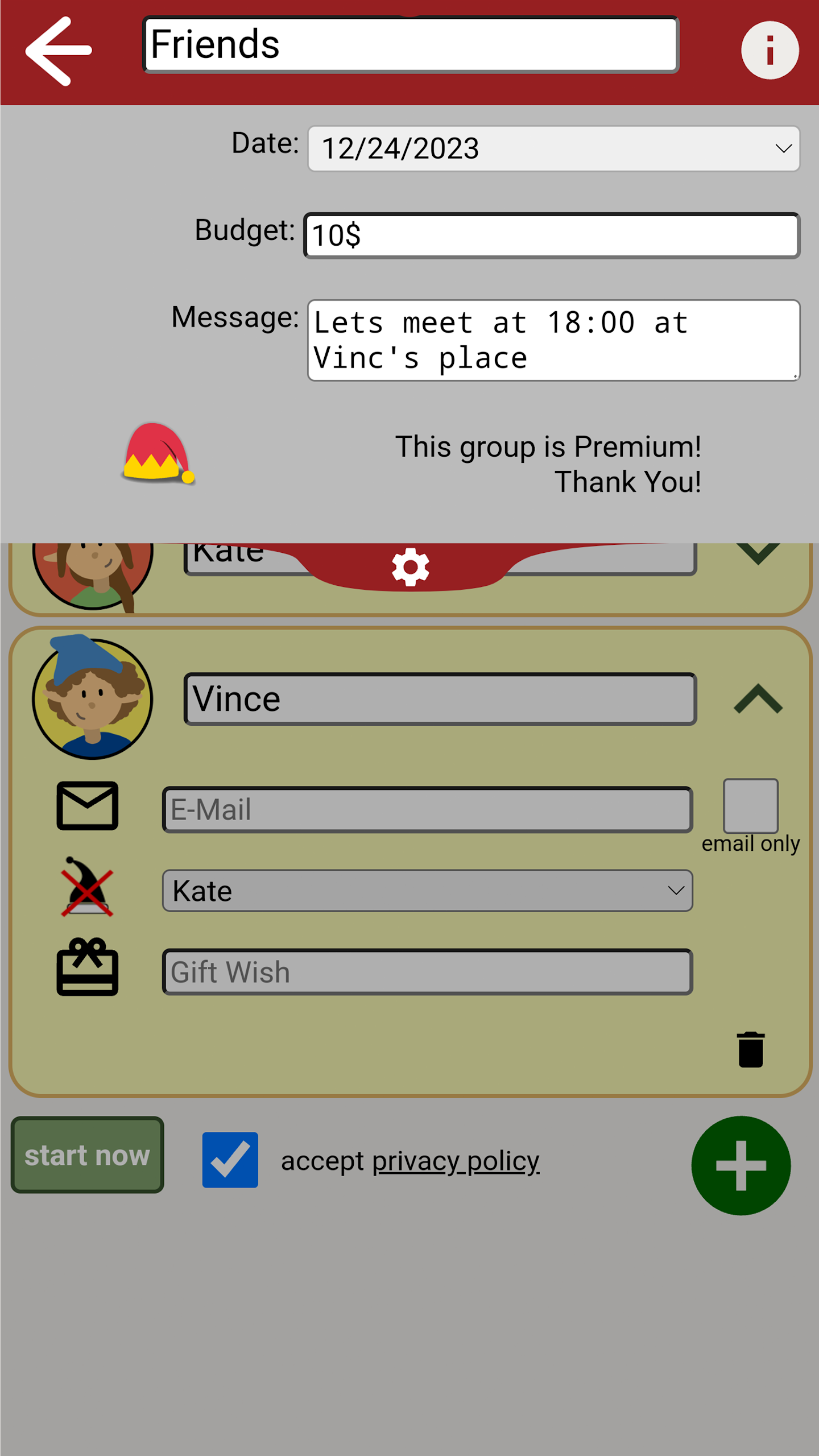Tap Vince's avatar picture
This screenshot has width=819, height=1456.
point(92,699)
